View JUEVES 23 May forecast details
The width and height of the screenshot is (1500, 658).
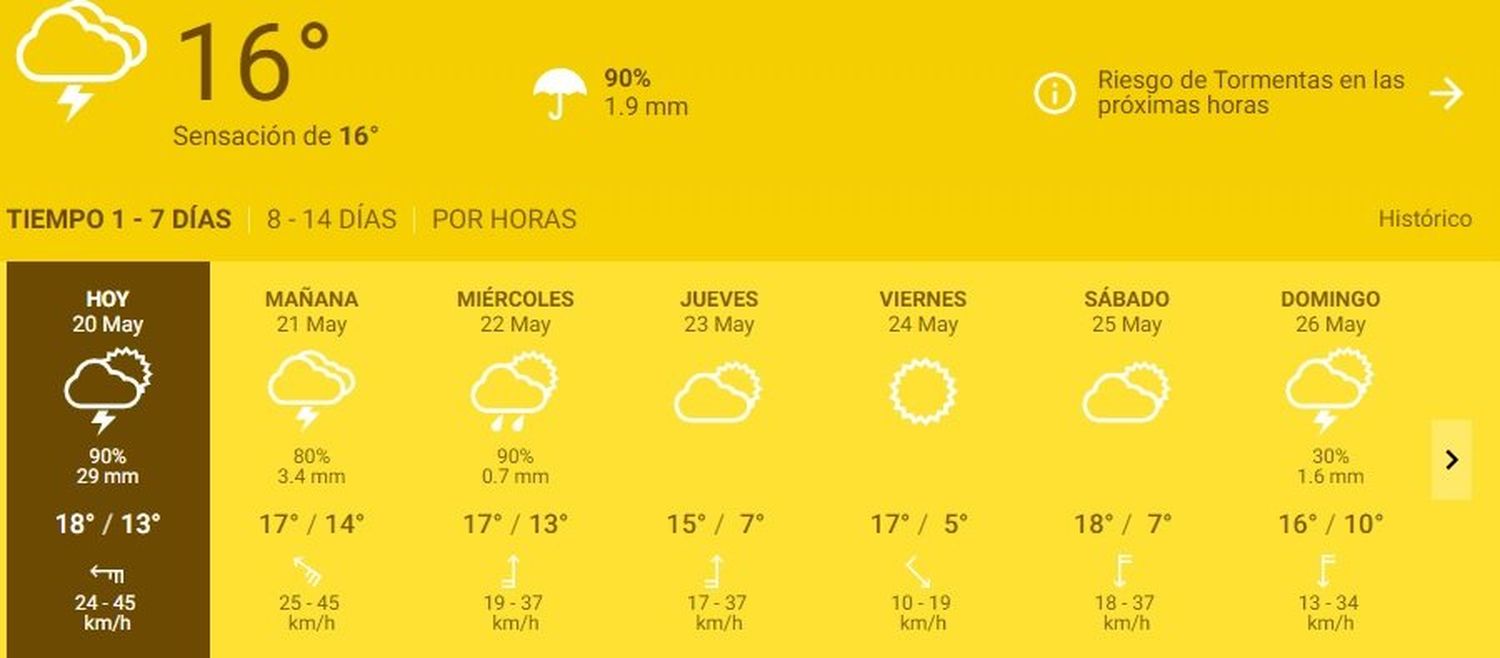(x=719, y=460)
